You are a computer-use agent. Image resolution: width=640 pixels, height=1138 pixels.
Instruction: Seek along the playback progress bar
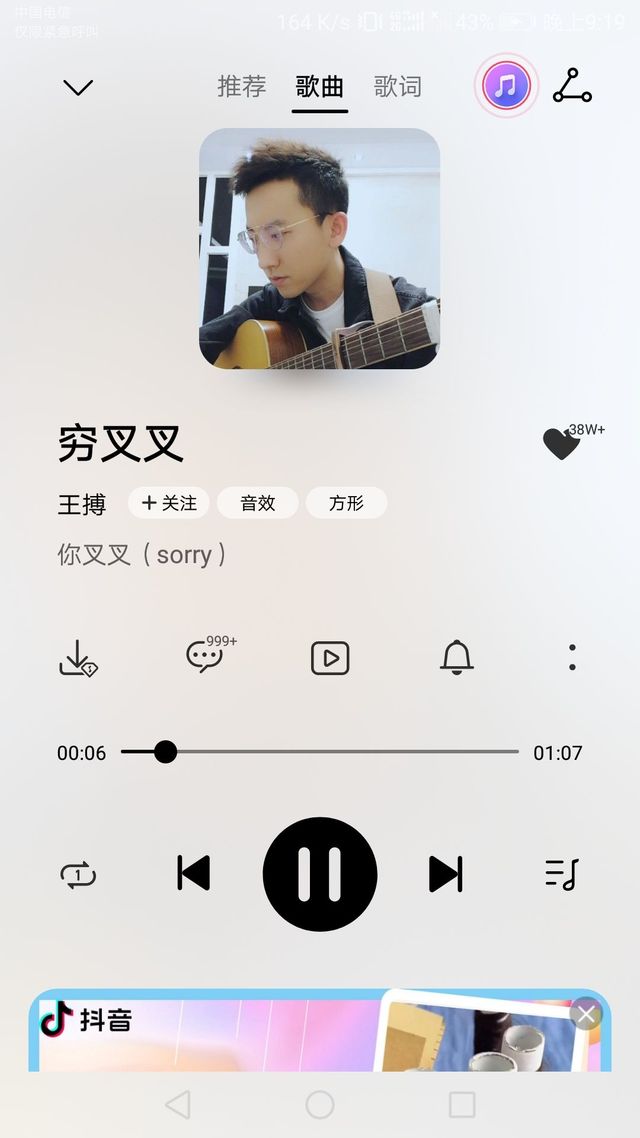(320, 751)
